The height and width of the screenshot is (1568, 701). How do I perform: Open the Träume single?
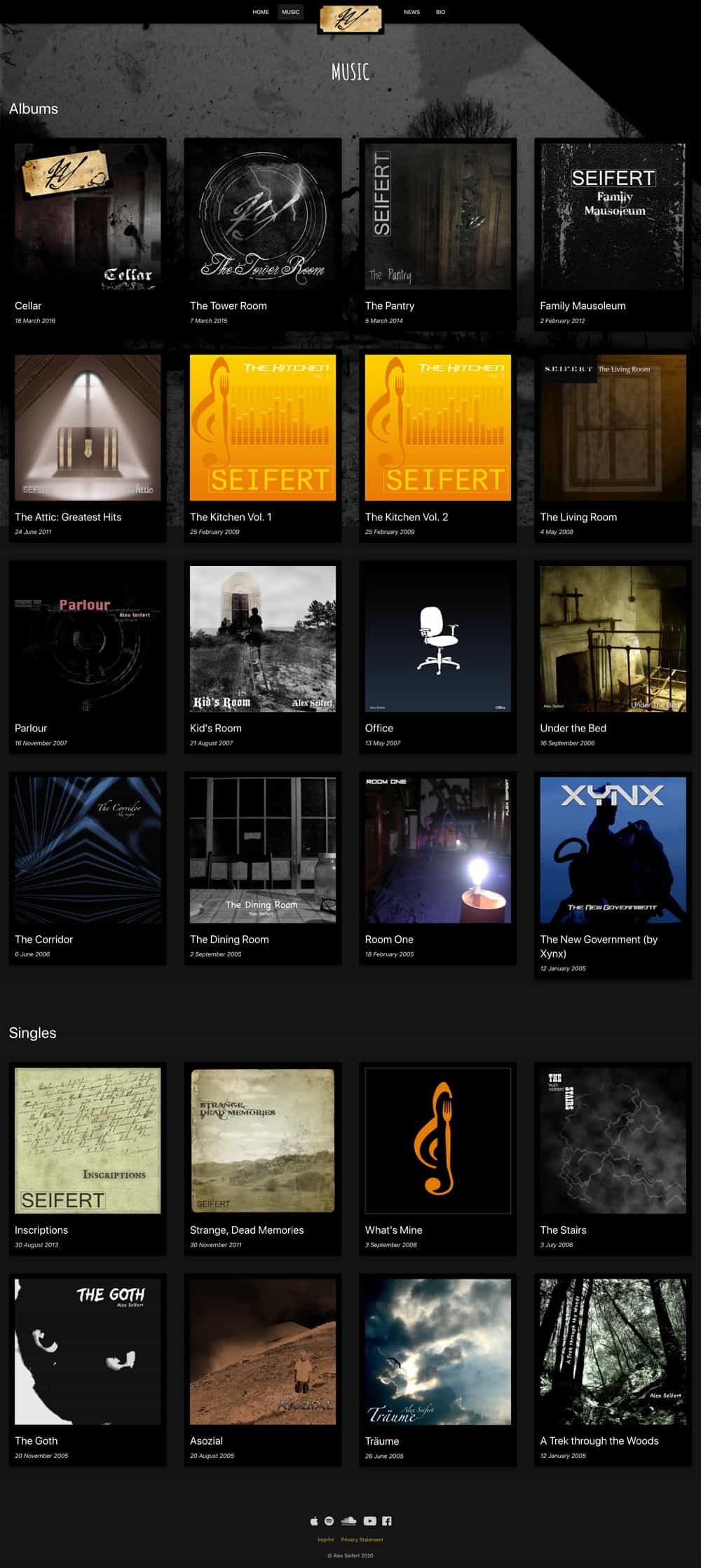pyautogui.click(x=437, y=1352)
